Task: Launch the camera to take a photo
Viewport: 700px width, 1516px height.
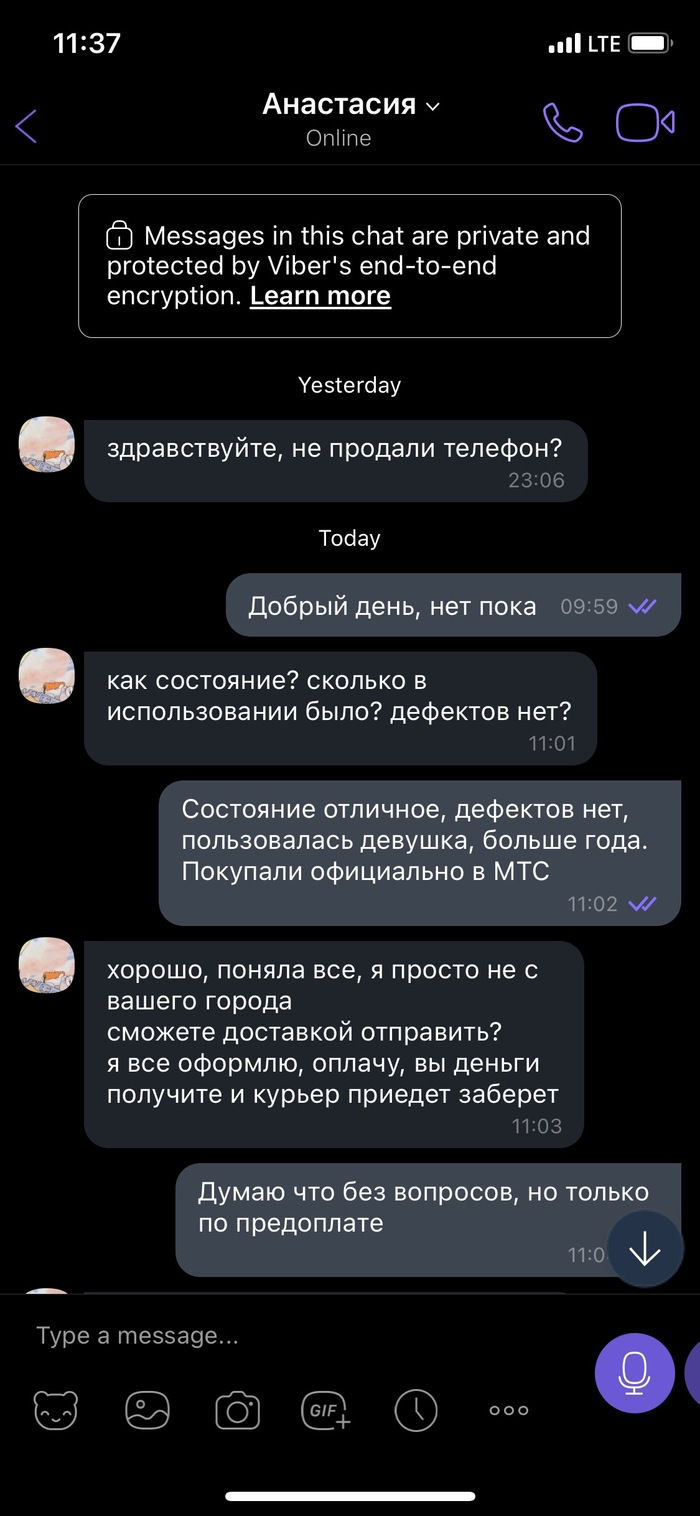Action: pyautogui.click(x=238, y=1411)
